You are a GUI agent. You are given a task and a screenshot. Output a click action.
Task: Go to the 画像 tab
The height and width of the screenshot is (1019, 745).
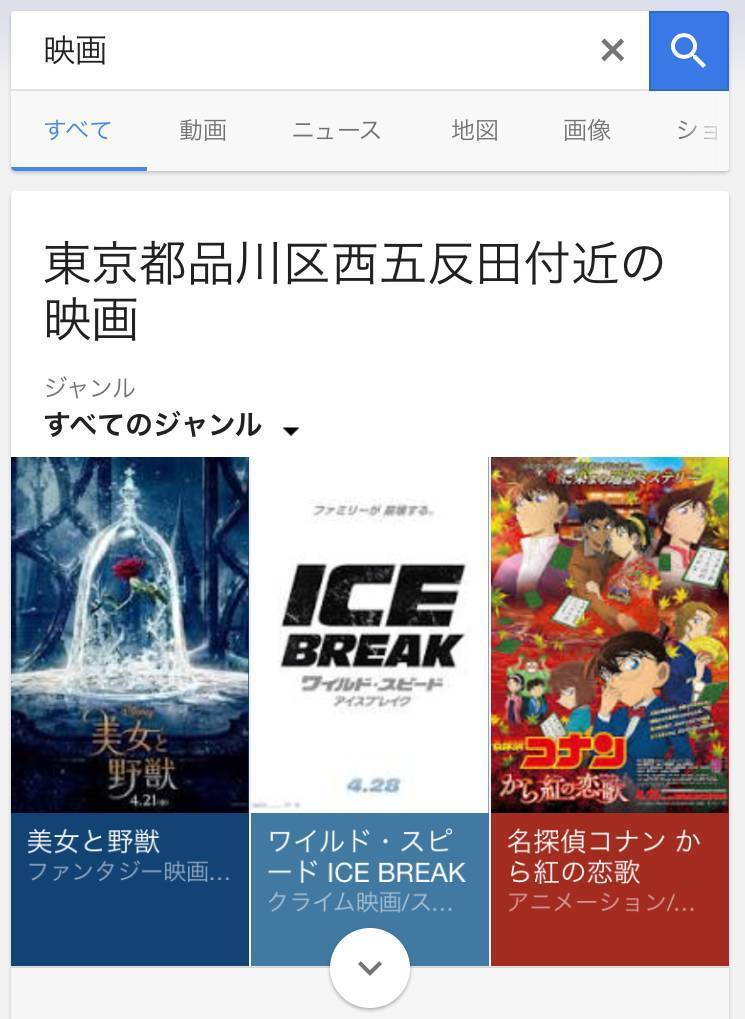[x=587, y=130]
